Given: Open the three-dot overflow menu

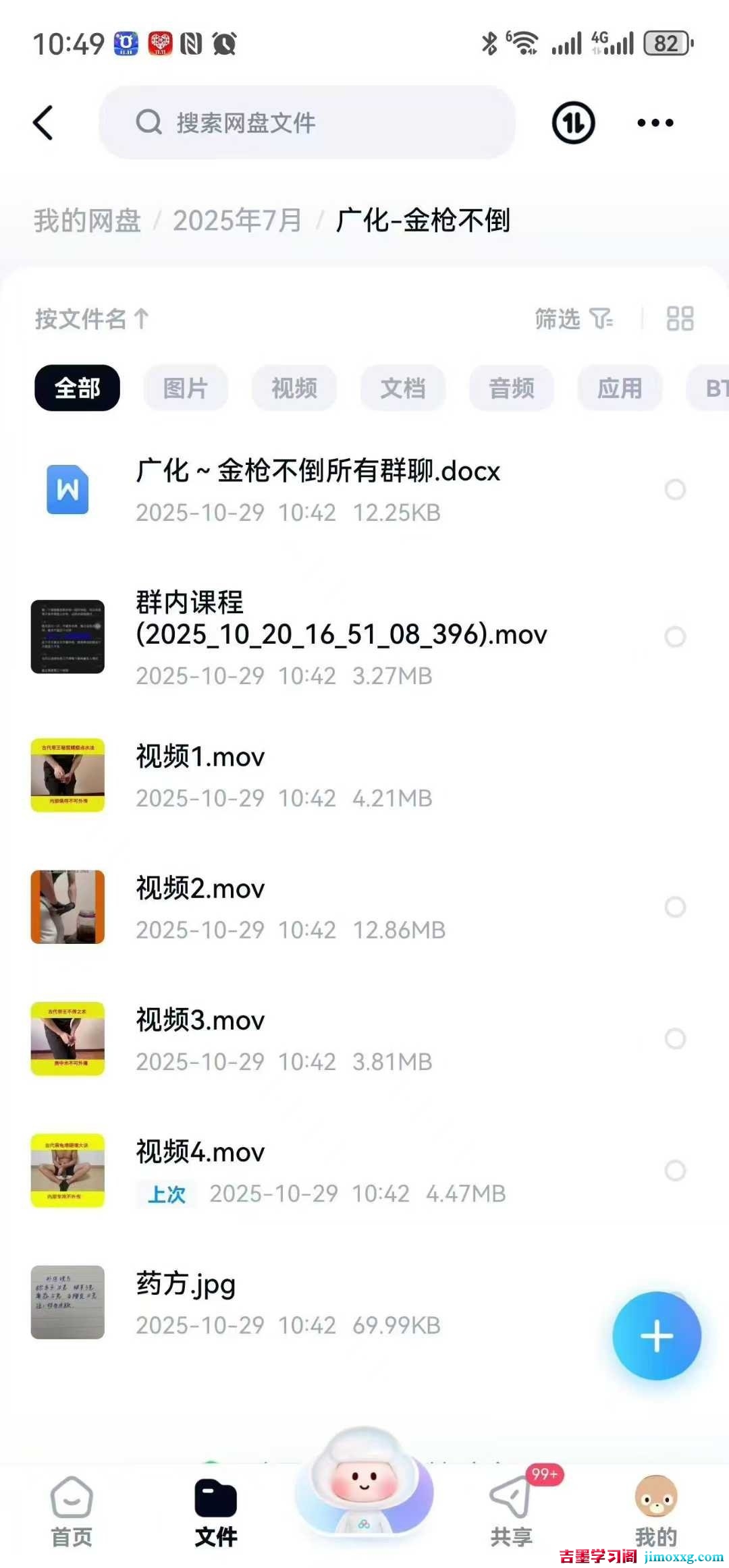Looking at the screenshot, I should [x=652, y=123].
